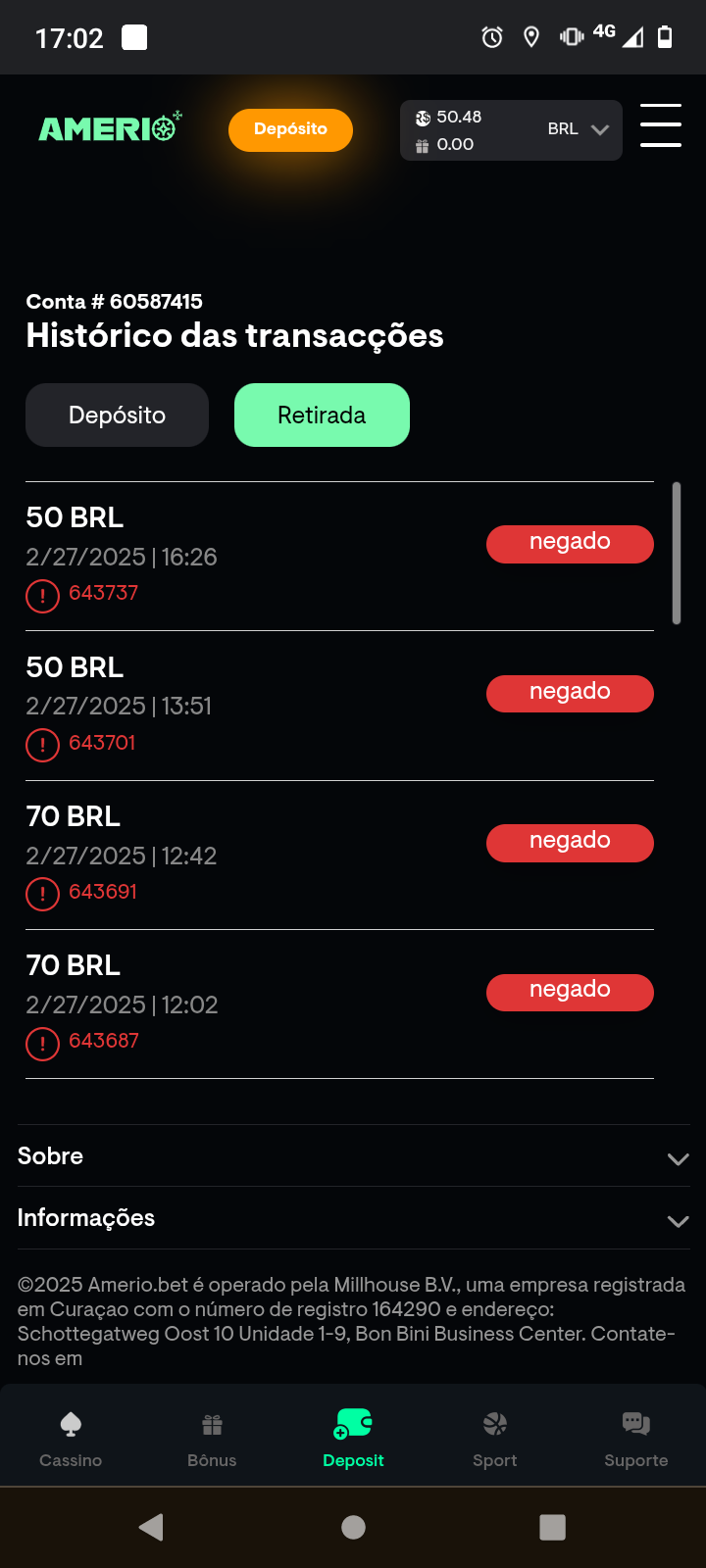Screen dimensions: 706x1568
Task: Open Suporte chat tab
Action: click(x=635, y=1439)
